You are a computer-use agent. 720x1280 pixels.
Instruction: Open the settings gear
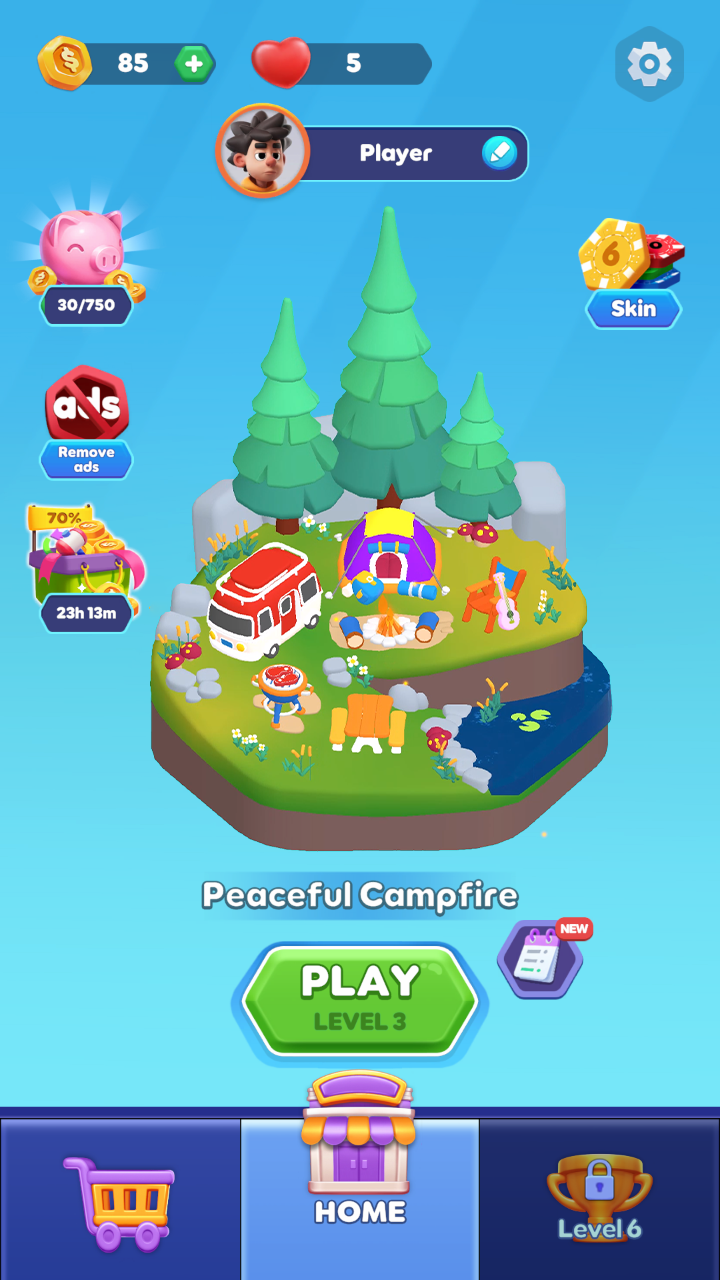(649, 64)
